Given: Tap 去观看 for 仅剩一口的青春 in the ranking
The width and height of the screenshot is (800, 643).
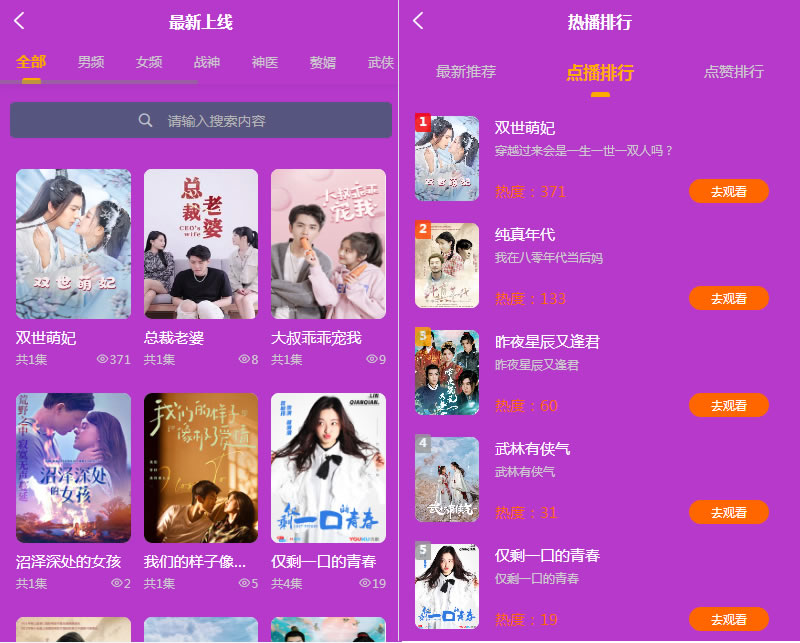Looking at the screenshot, I should 728,619.
